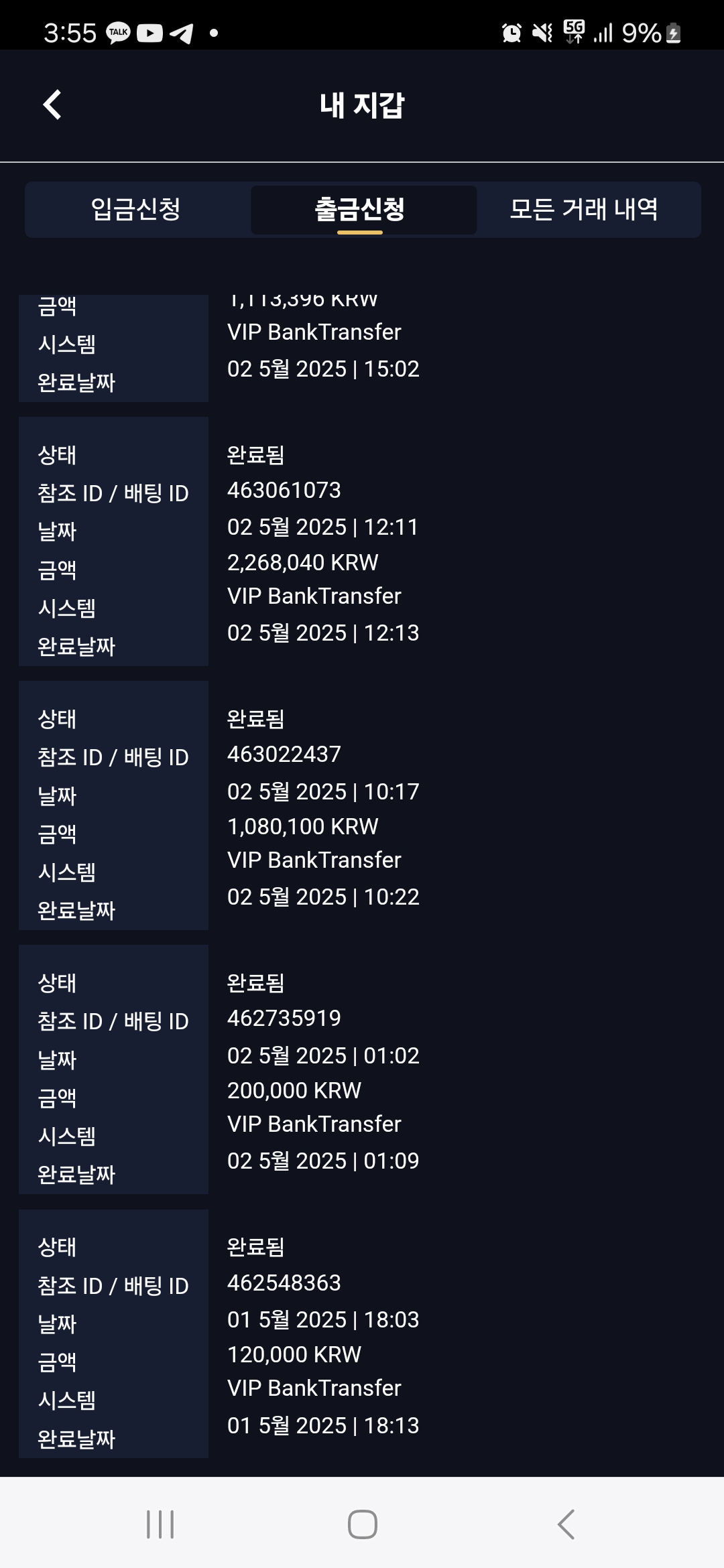Switch to the 입금신청 tab
Image resolution: width=724 pixels, height=1568 pixels.
click(137, 209)
